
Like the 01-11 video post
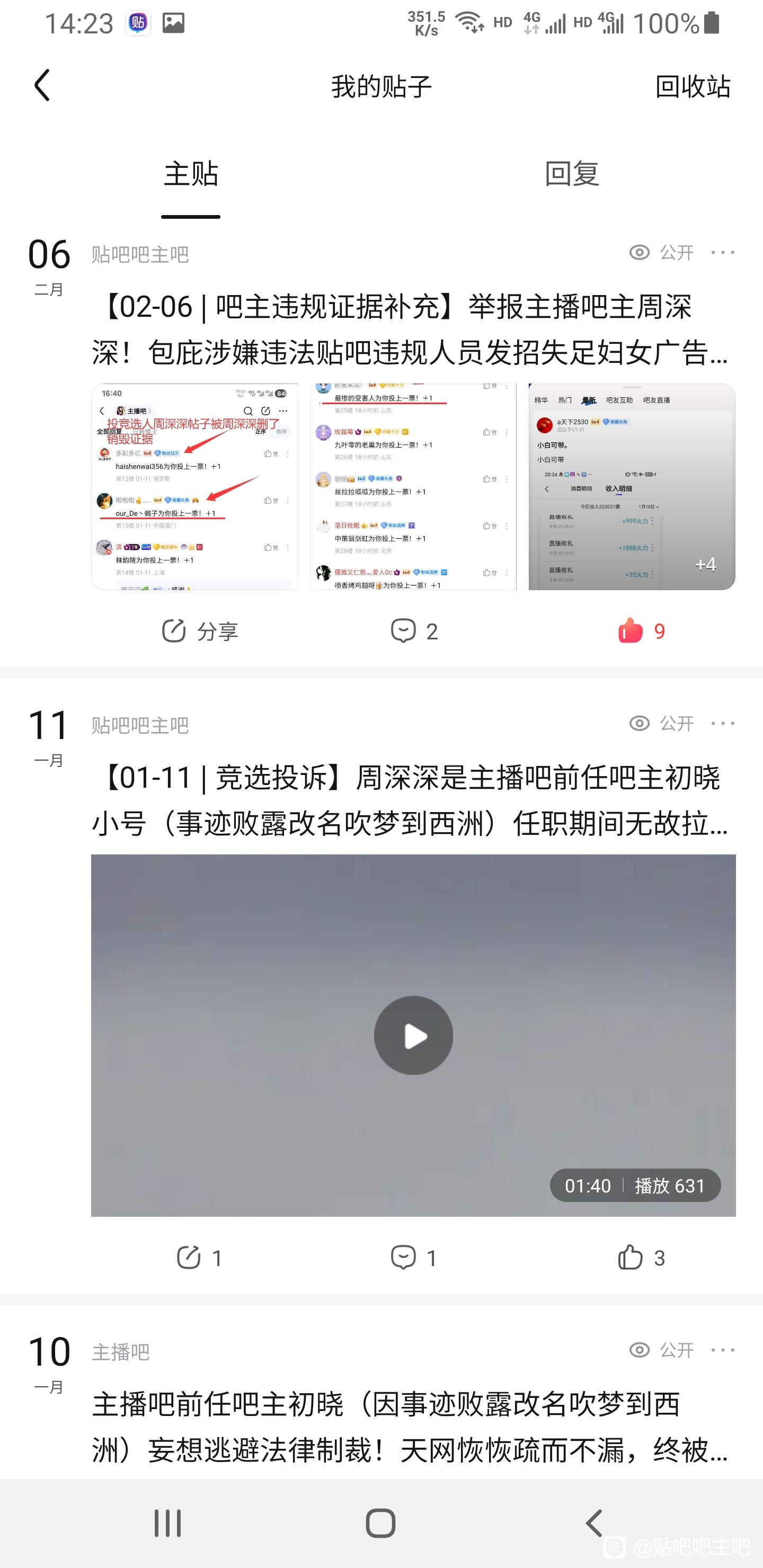point(641,1258)
